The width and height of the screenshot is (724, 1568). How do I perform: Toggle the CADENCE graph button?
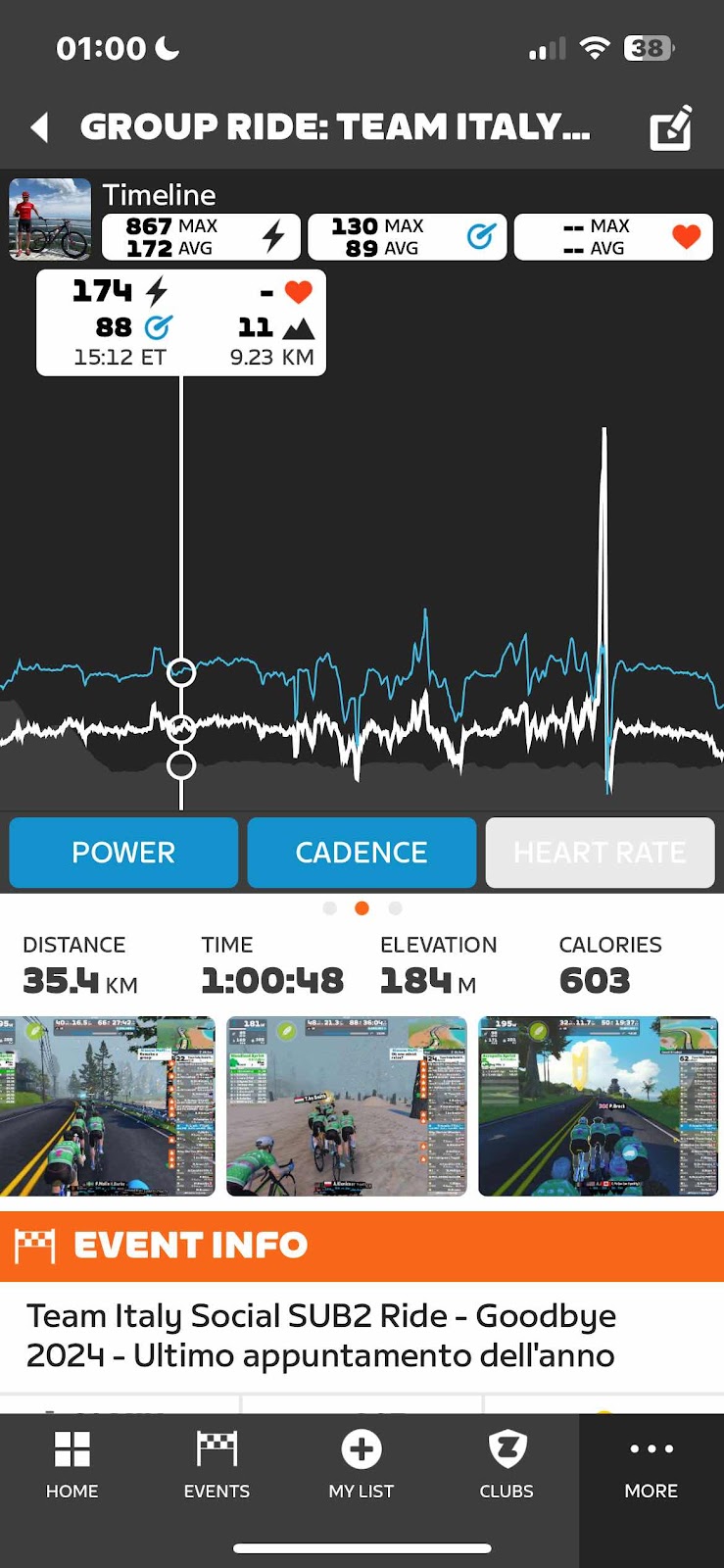[x=362, y=853]
